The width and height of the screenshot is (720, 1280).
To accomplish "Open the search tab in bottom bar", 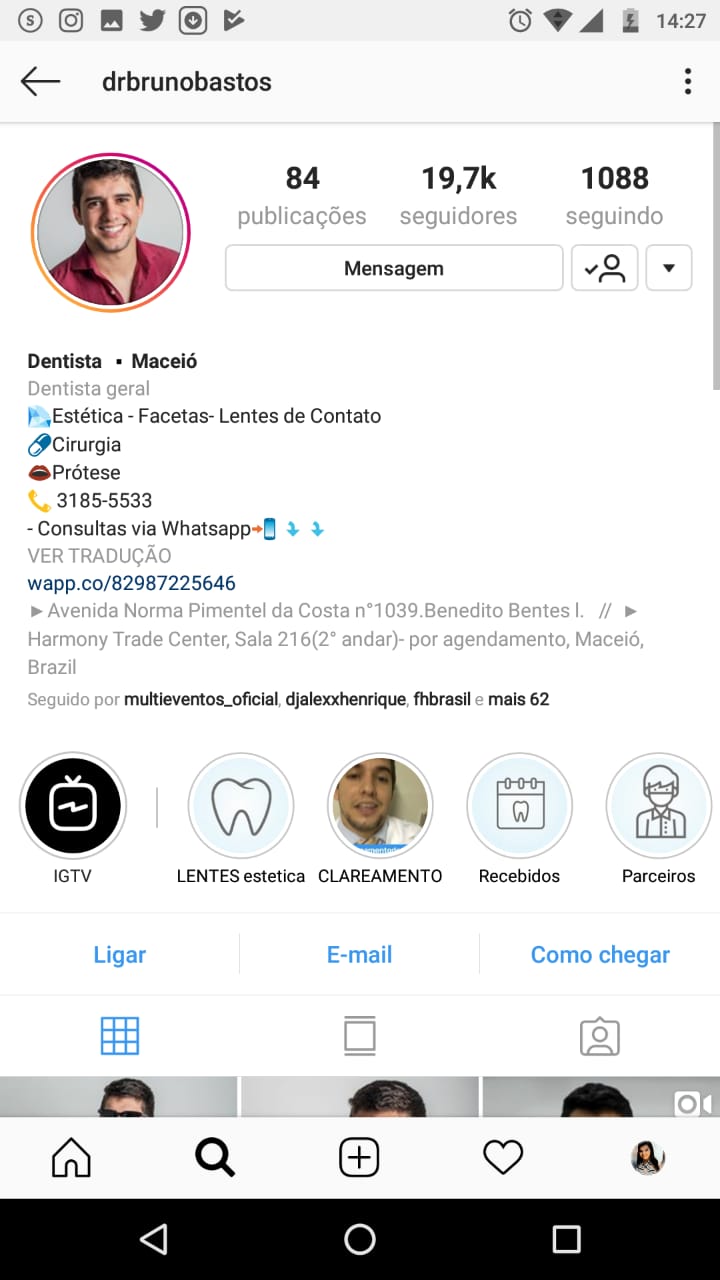I will point(215,1158).
